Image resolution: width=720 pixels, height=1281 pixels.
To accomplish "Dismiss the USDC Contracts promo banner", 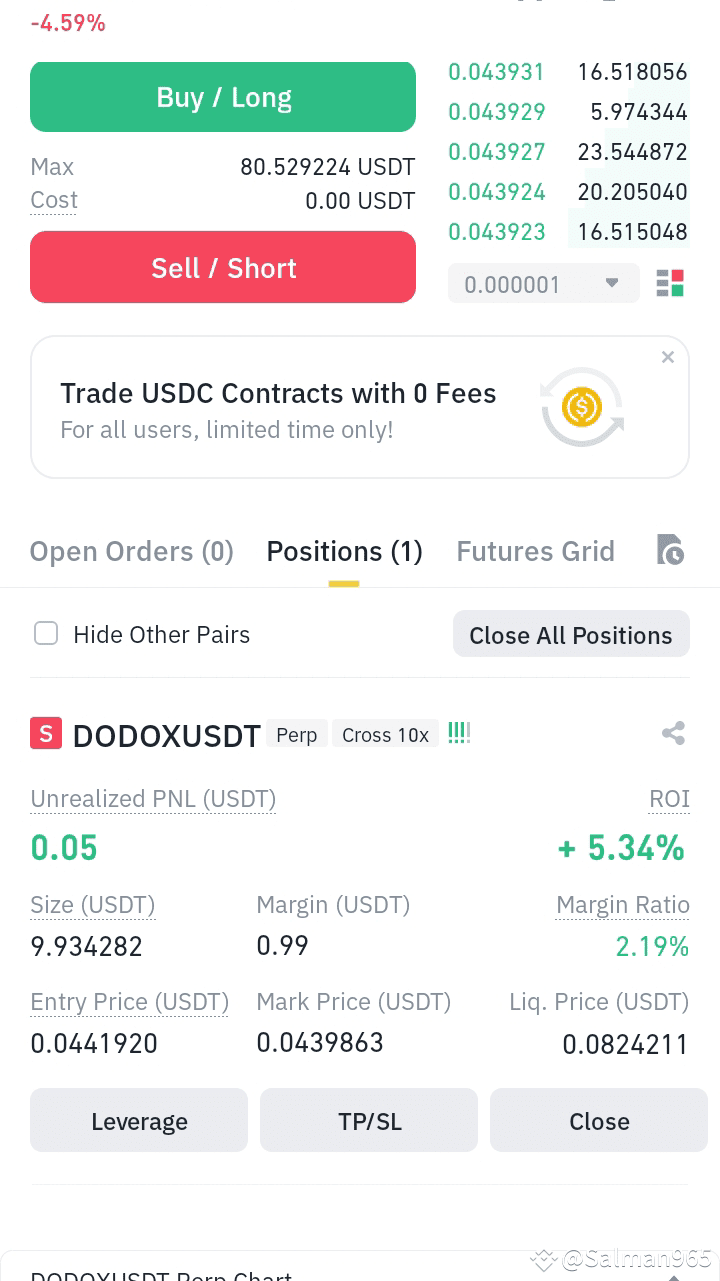I will click(668, 357).
